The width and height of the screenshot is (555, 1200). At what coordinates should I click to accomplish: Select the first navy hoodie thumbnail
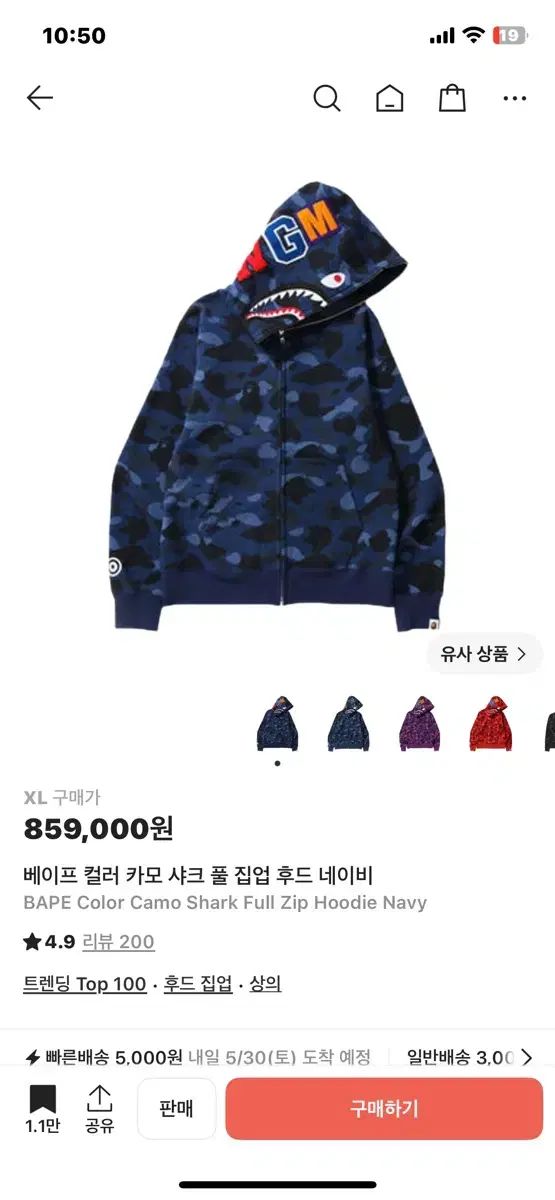277,724
